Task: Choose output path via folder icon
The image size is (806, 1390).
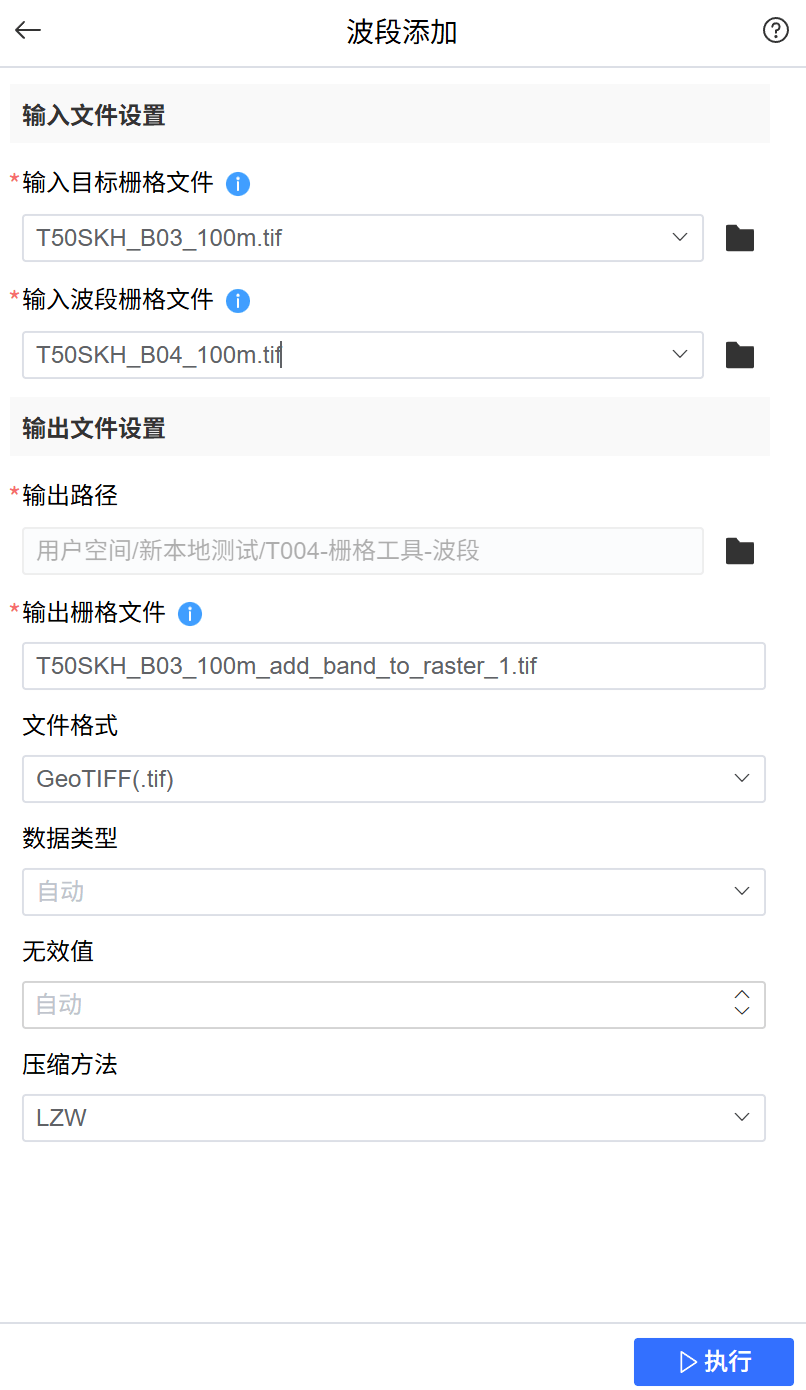Action: pos(739,551)
